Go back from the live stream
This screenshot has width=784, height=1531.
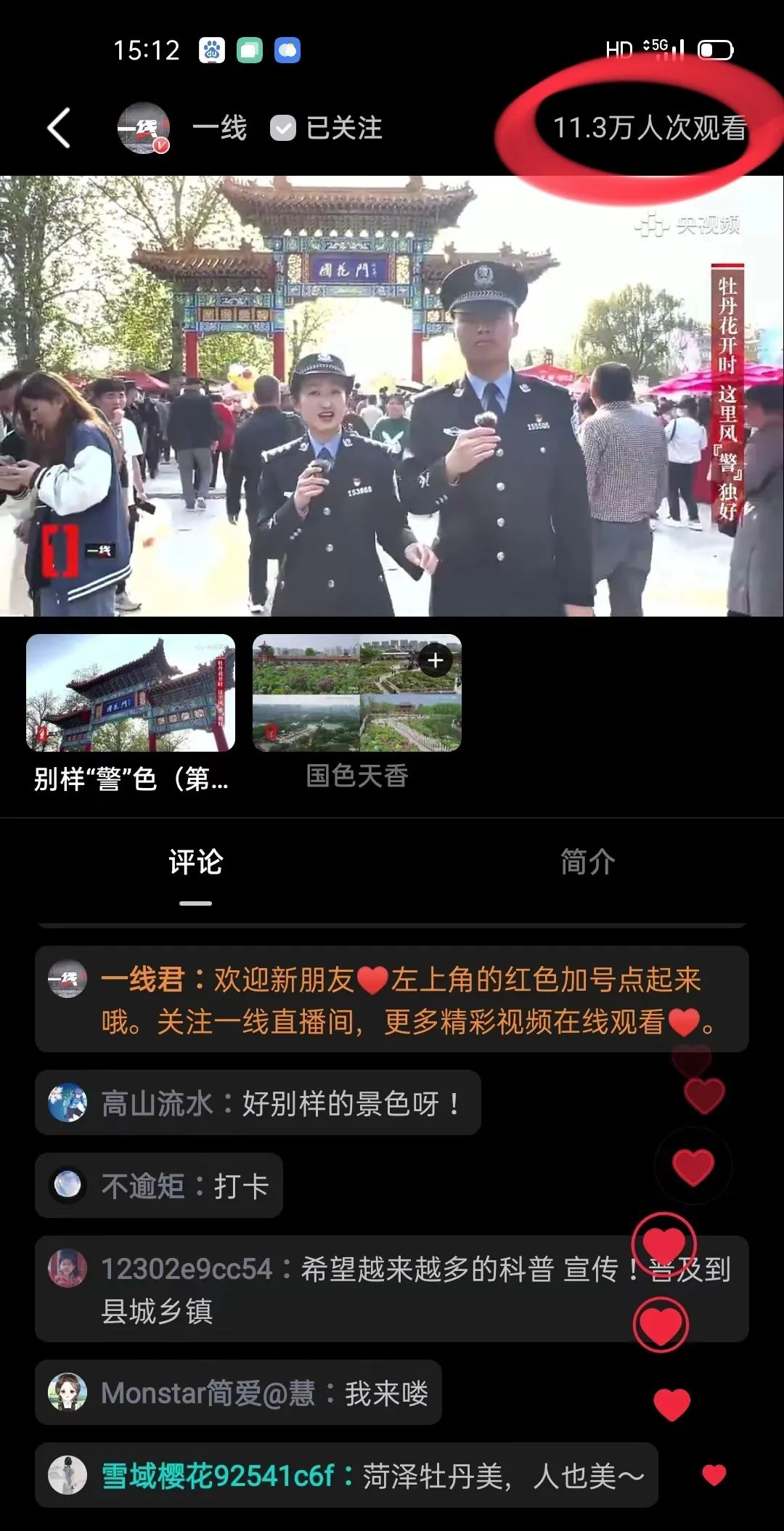coord(60,129)
